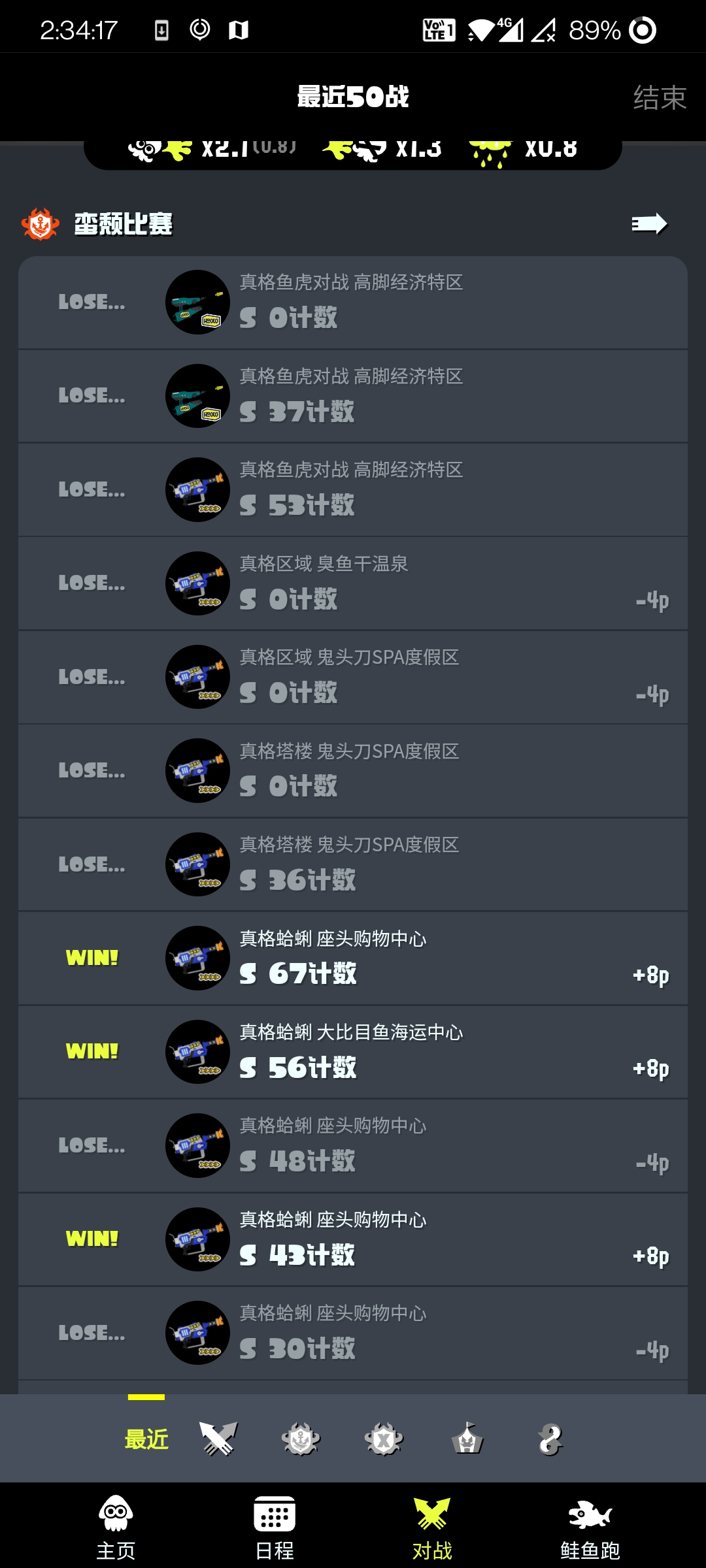Filter by the flag battle icon
Screen dimensions: 706x1568
(467, 1439)
